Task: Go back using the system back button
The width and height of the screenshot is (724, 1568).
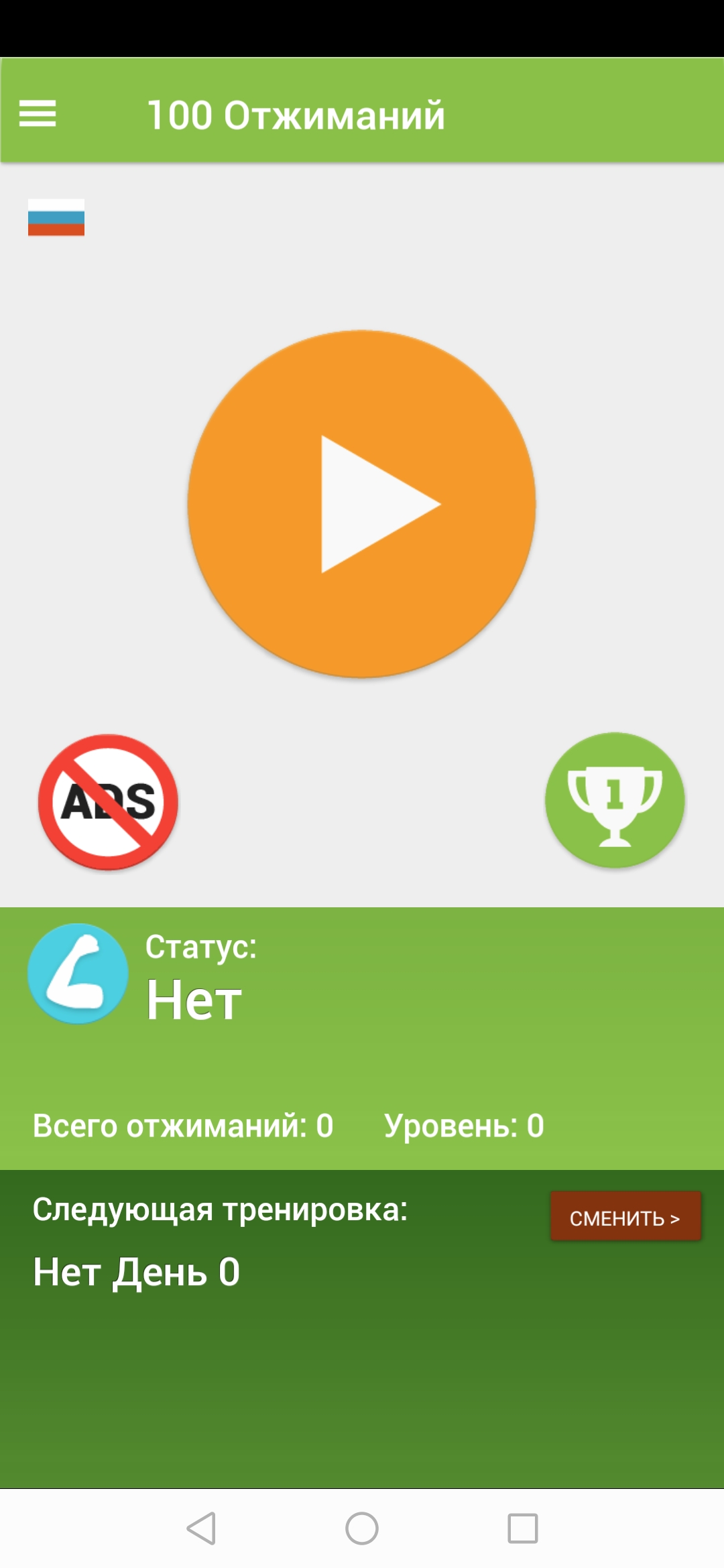Action: click(x=201, y=1528)
